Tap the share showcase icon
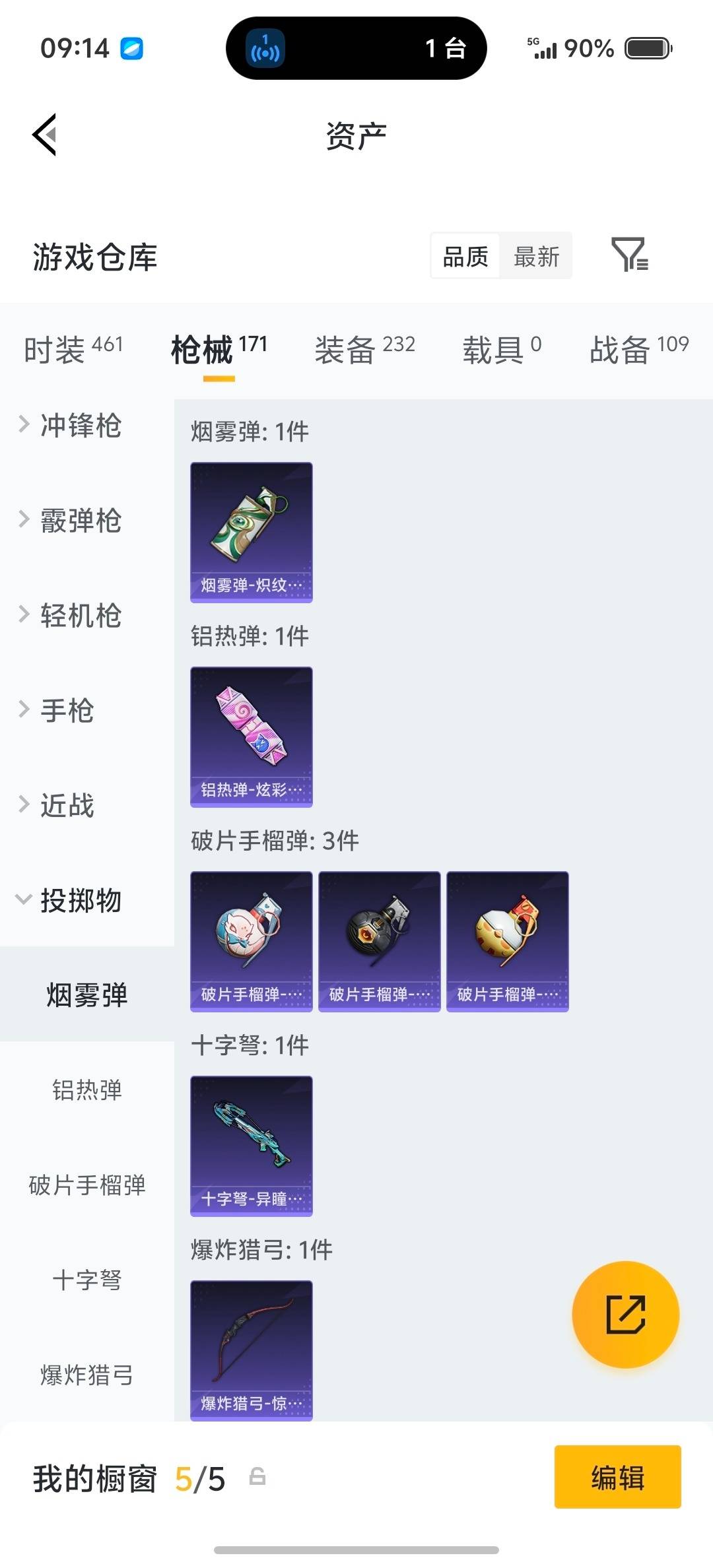 coord(626,1315)
